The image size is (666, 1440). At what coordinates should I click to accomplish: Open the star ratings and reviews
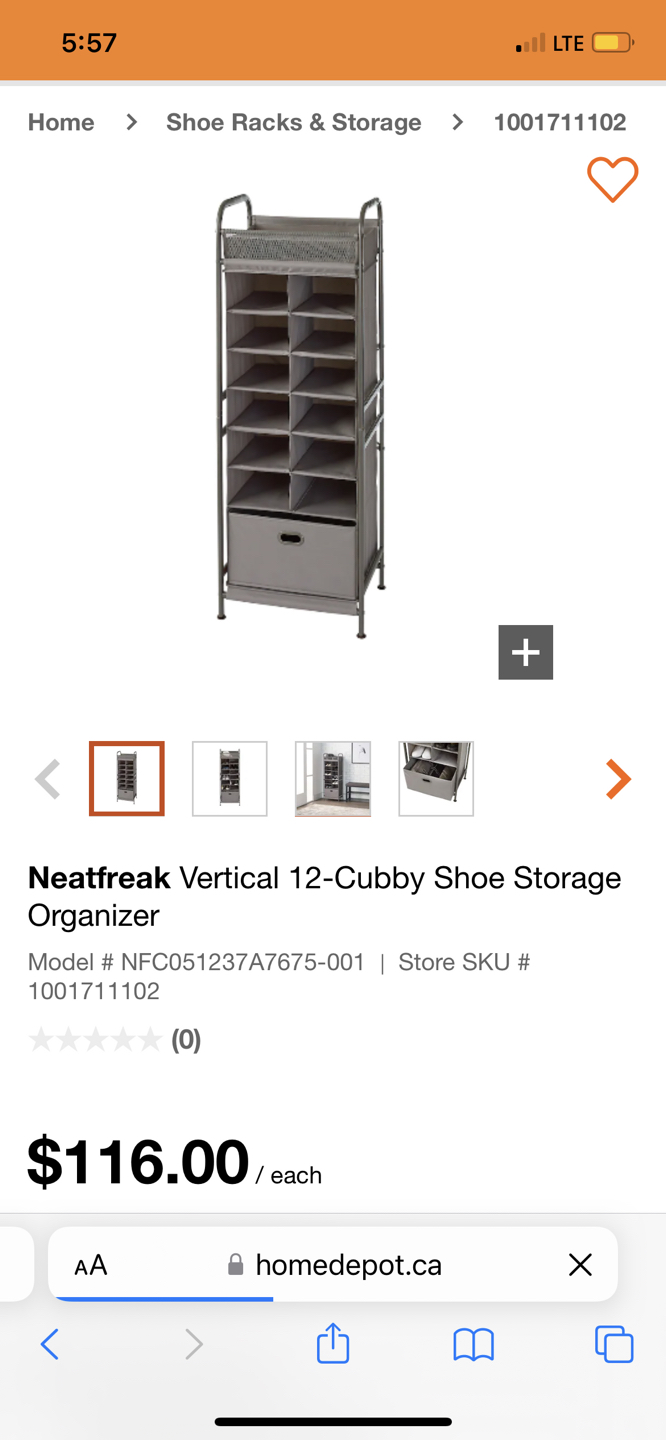(115, 1040)
